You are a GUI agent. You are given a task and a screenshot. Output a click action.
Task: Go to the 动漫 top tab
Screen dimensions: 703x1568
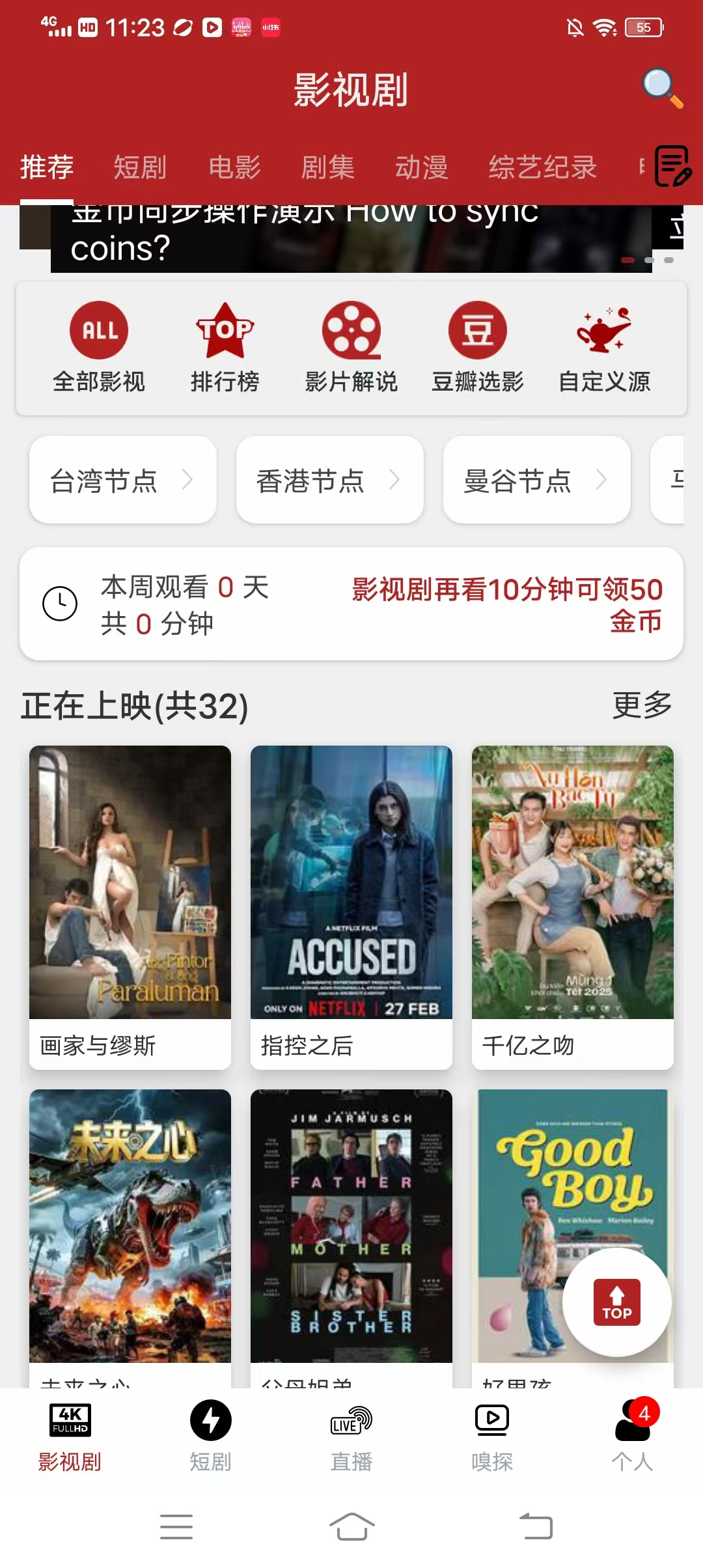point(422,167)
